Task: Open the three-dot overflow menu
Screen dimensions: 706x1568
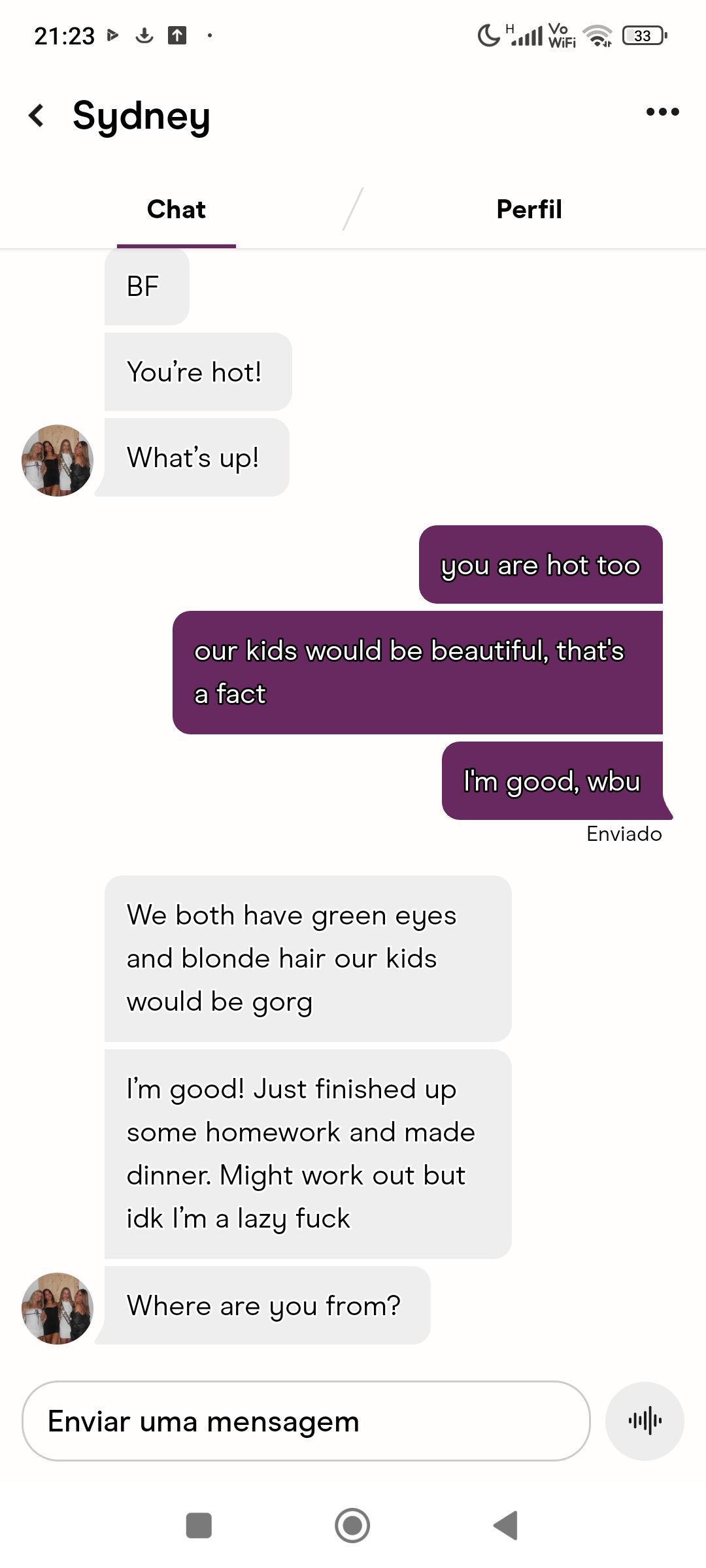Action: point(662,112)
